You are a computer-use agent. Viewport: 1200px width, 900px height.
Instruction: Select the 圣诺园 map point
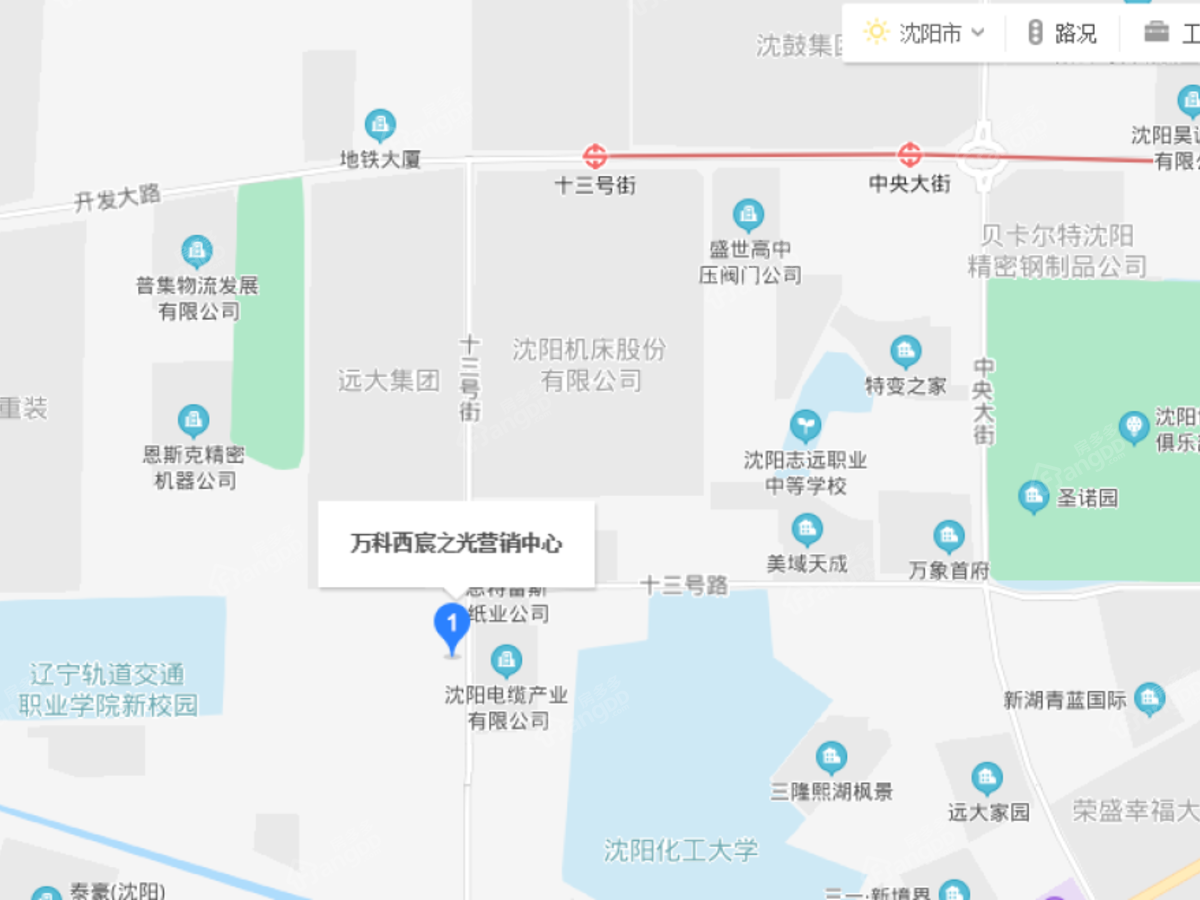pyautogui.click(x=1034, y=497)
